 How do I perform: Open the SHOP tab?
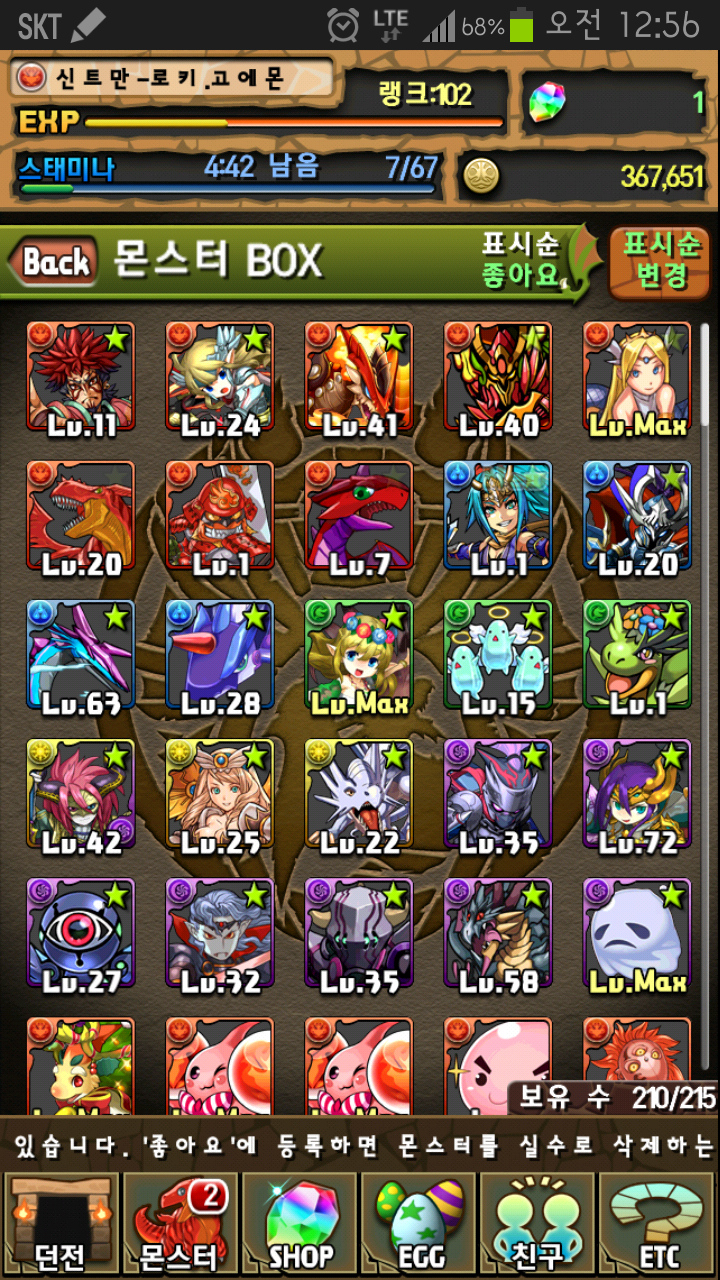click(300, 1224)
